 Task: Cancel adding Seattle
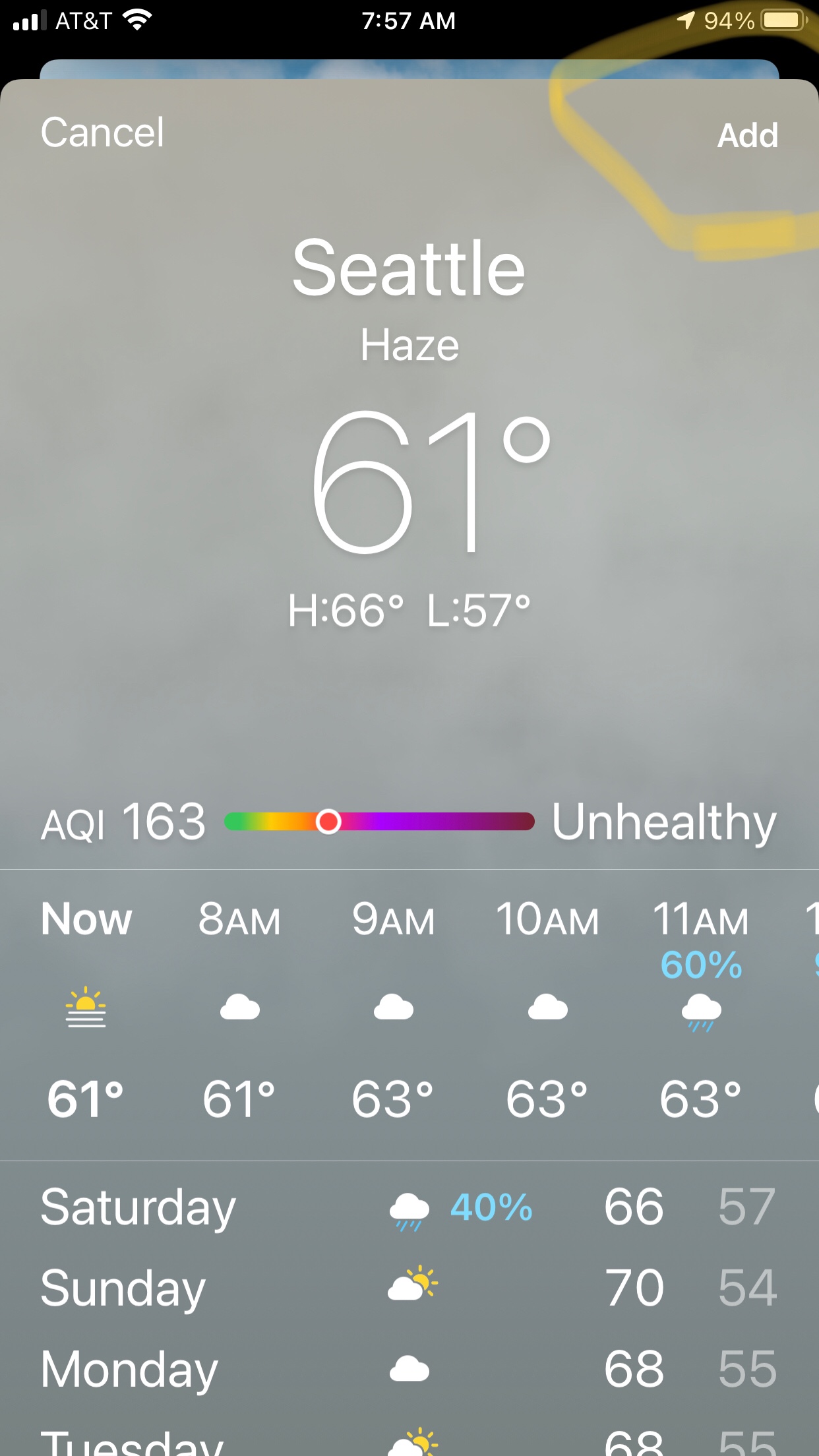click(x=102, y=133)
